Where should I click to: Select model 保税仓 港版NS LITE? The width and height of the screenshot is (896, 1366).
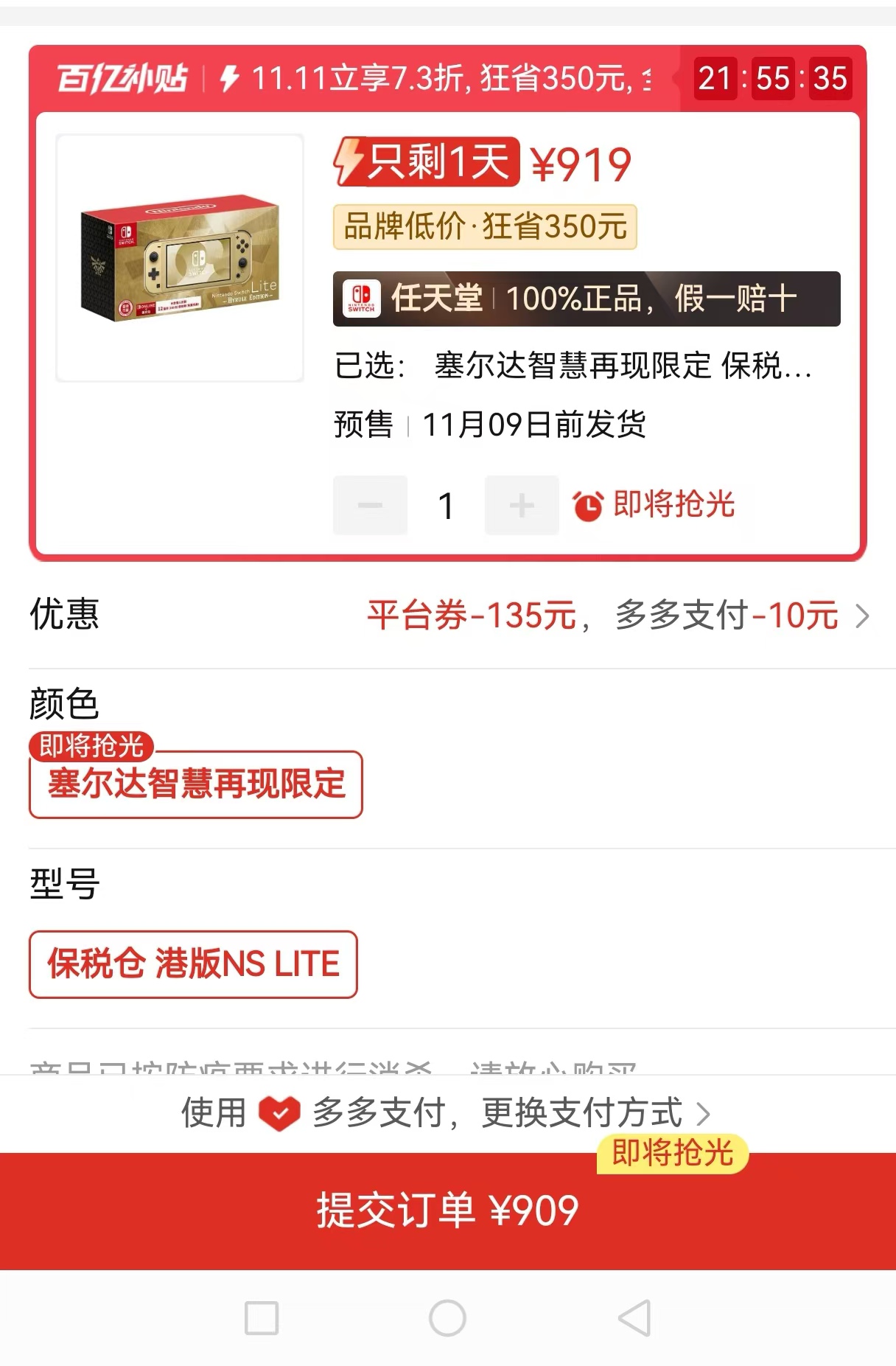click(193, 964)
